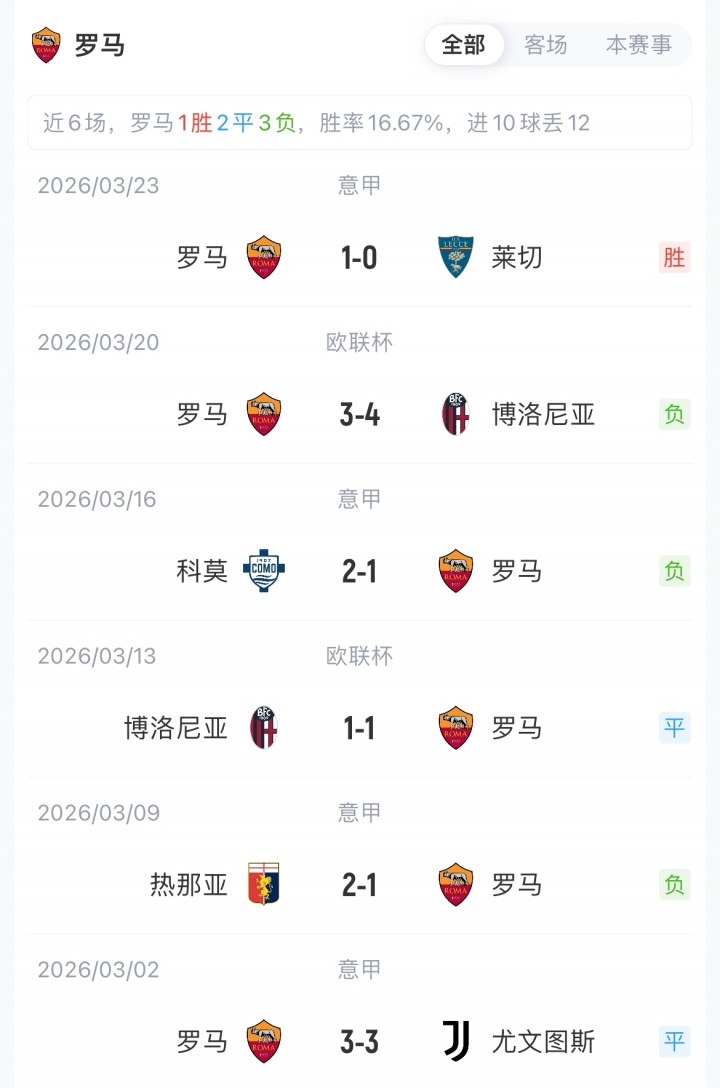The width and height of the screenshot is (720, 1088).
Task: Click the 莱切 team name
Action: pos(516,257)
